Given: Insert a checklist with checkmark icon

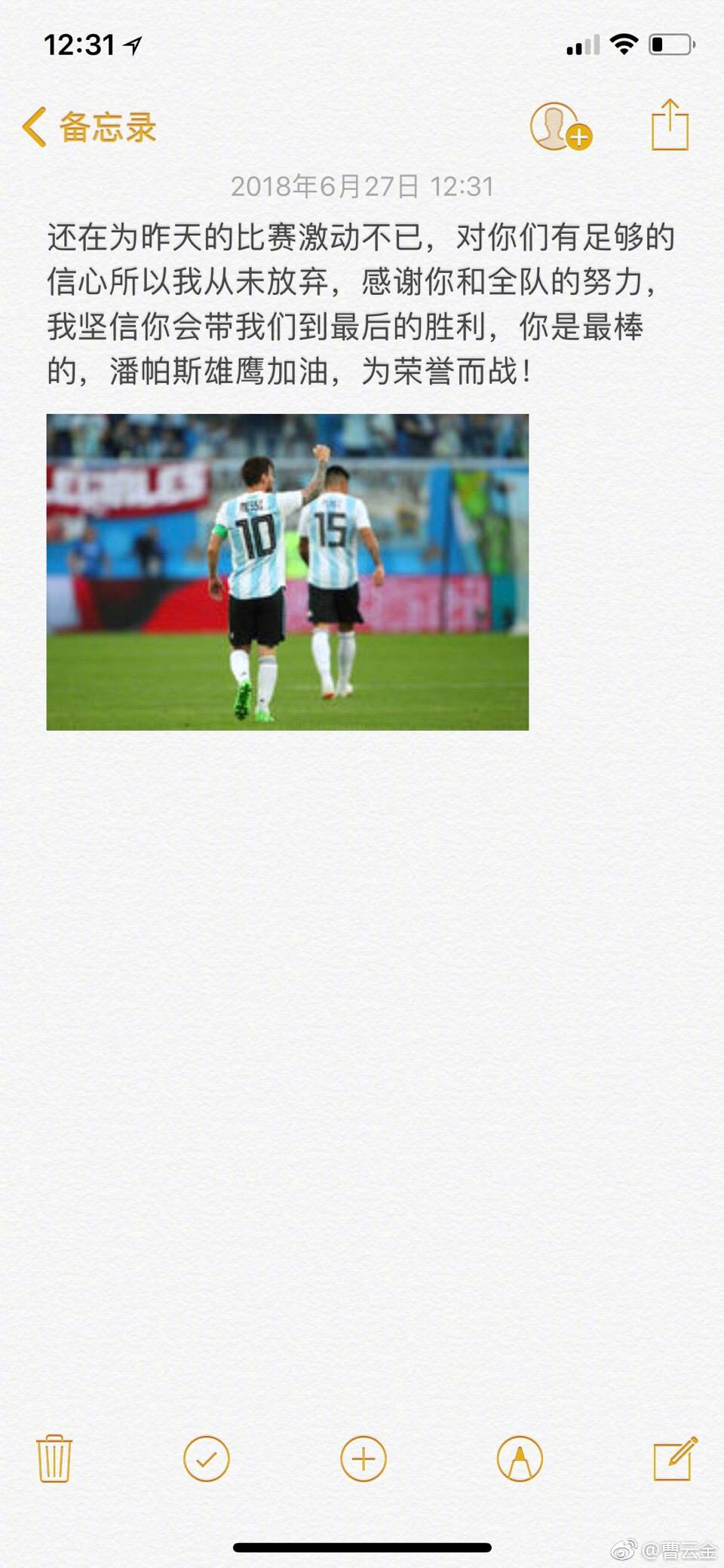Looking at the screenshot, I should click(207, 1458).
